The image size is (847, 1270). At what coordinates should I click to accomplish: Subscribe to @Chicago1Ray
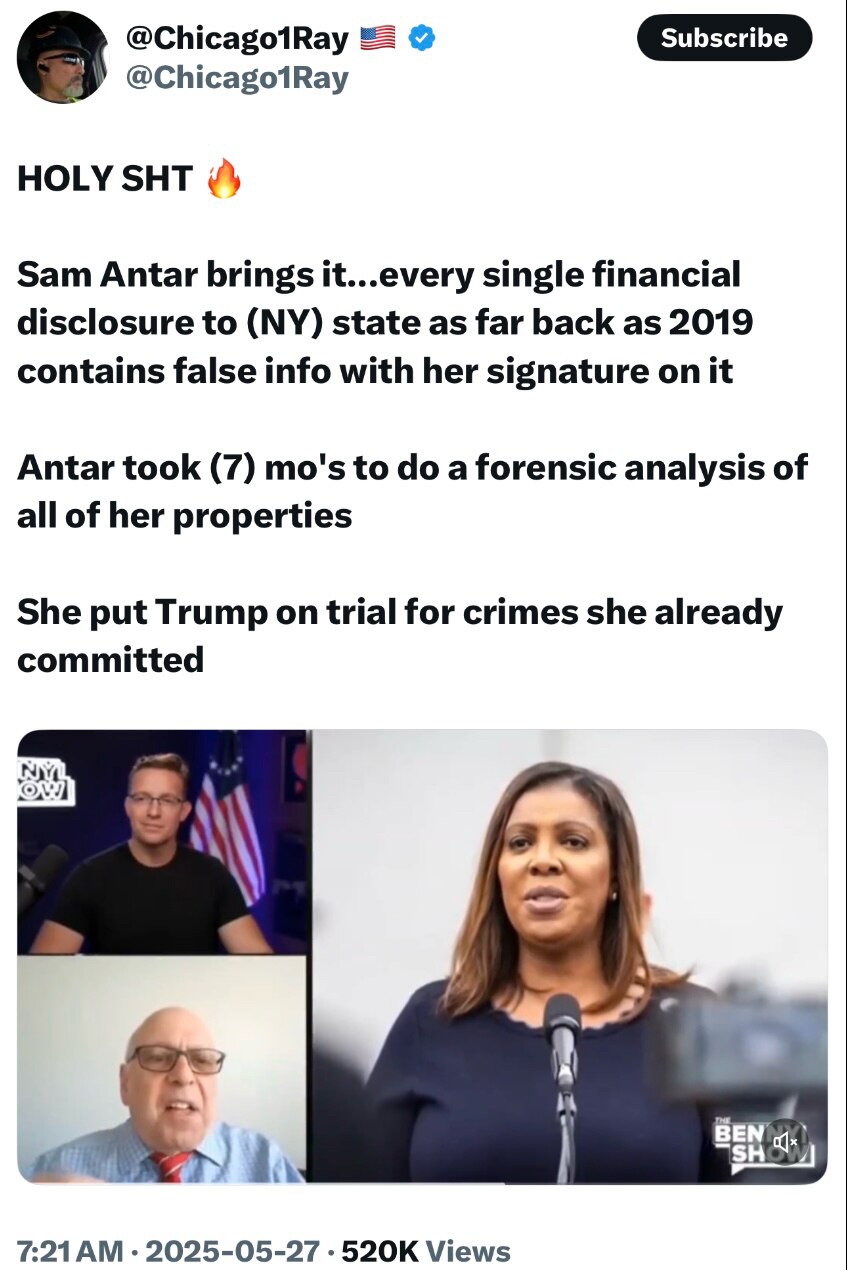coord(724,38)
